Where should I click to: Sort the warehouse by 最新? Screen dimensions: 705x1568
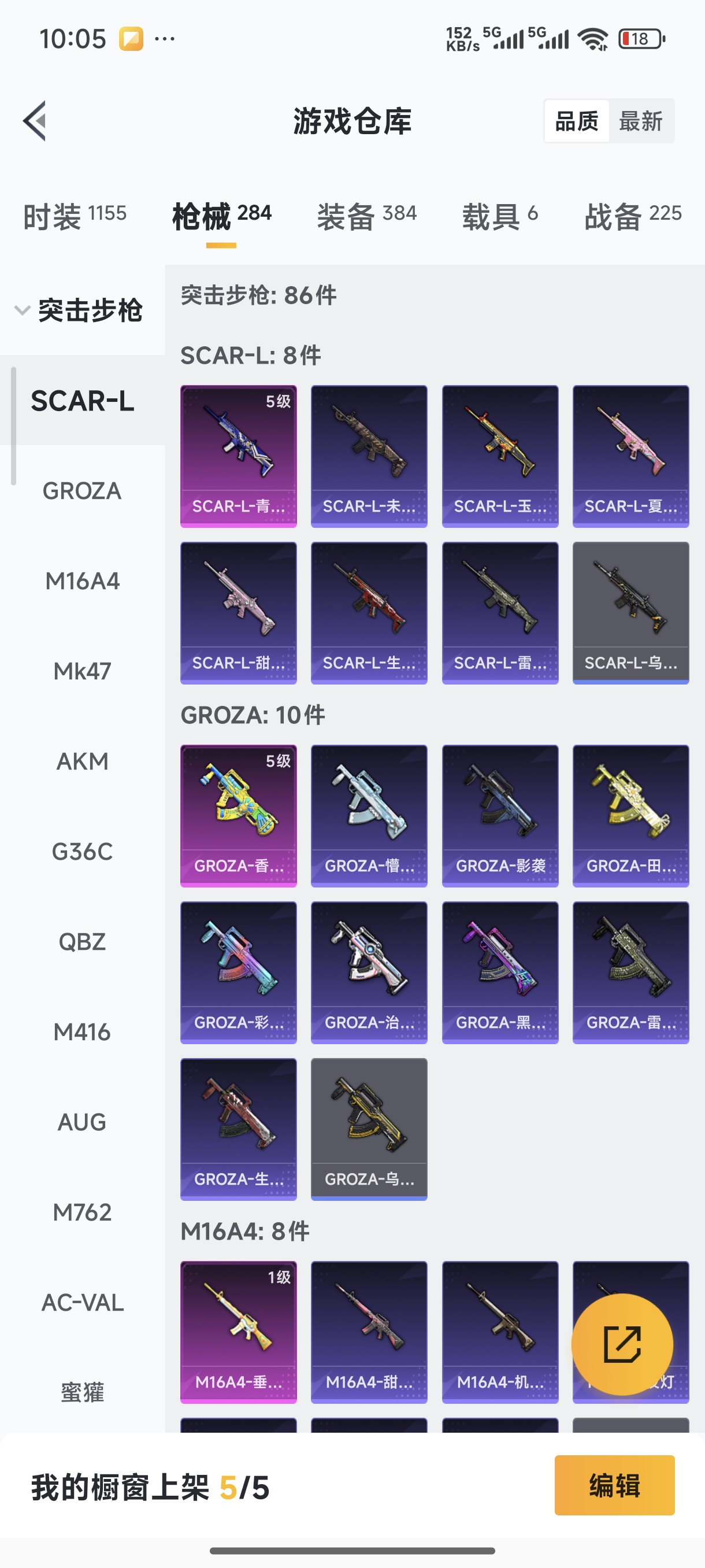(640, 121)
